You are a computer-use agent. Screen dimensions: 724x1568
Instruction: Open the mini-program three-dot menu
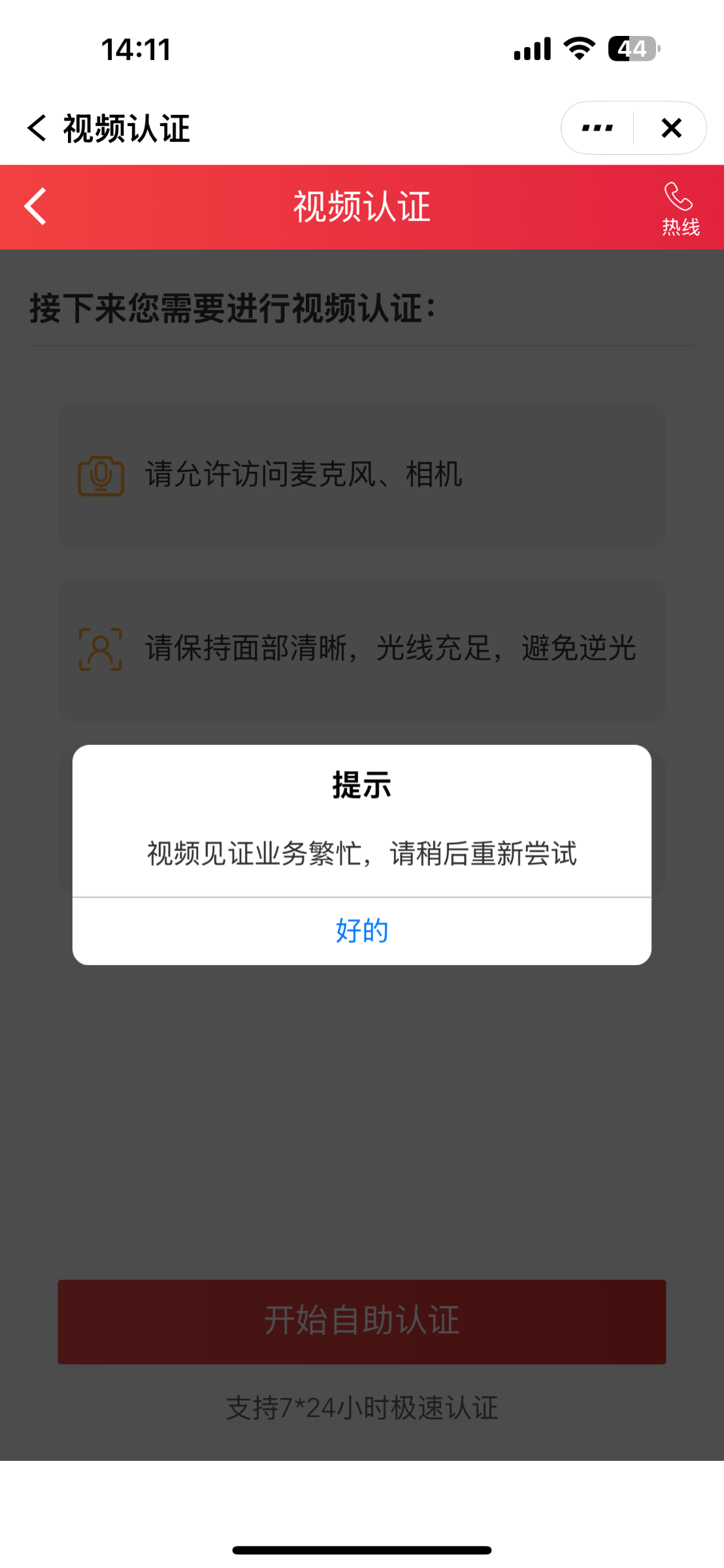597,128
